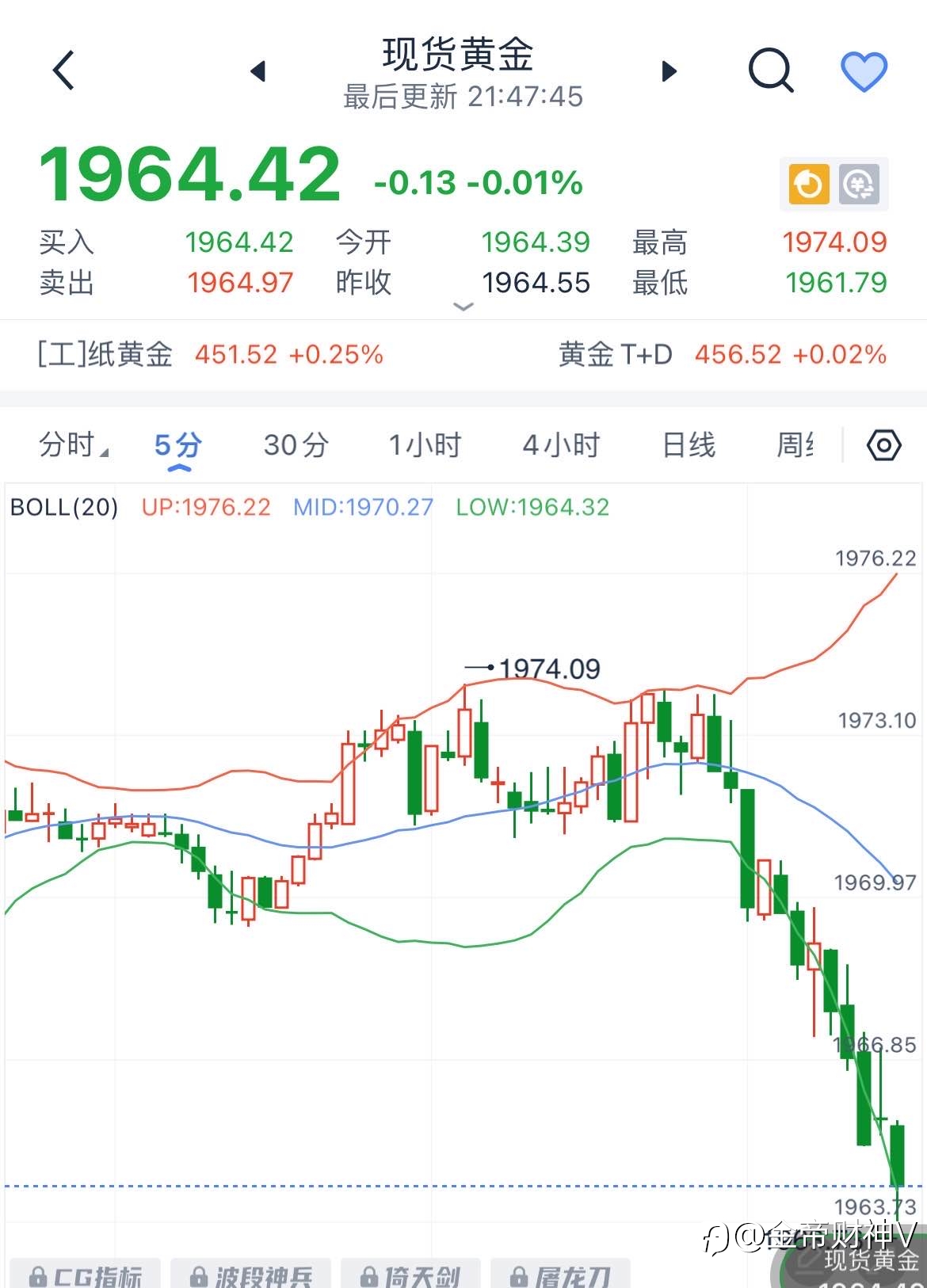Open the locked 波段神兵 indicator

pos(250,1273)
